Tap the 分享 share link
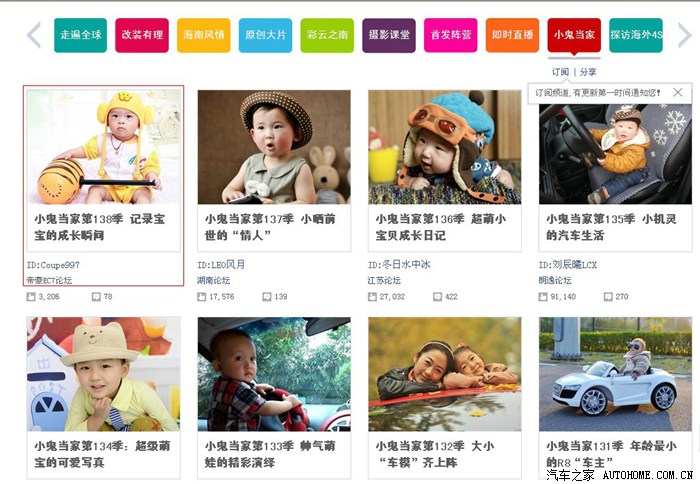This screenshot has height=484, width=700. 588,72
